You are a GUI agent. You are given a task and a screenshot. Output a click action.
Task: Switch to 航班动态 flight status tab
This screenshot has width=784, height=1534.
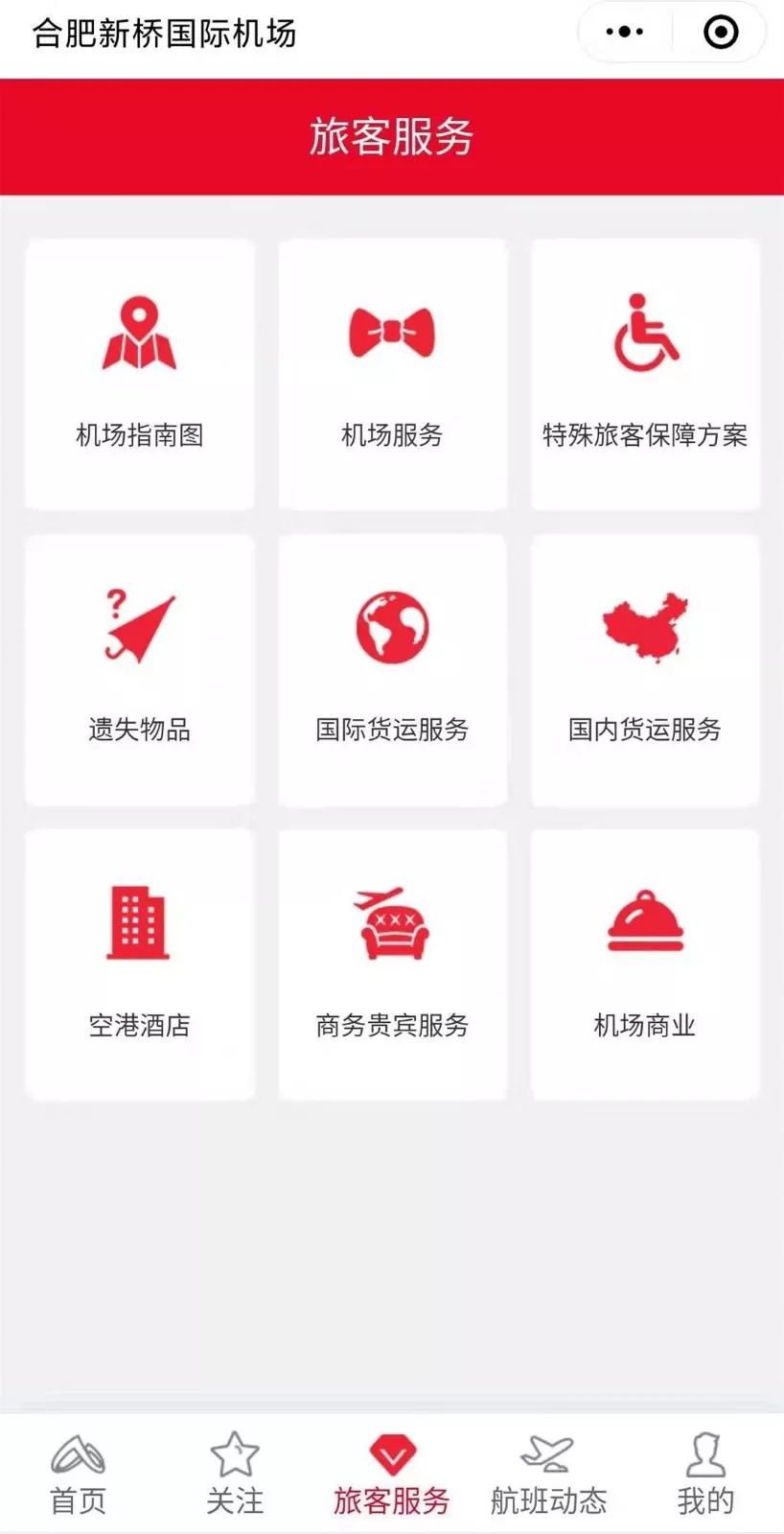(548, 1475)
